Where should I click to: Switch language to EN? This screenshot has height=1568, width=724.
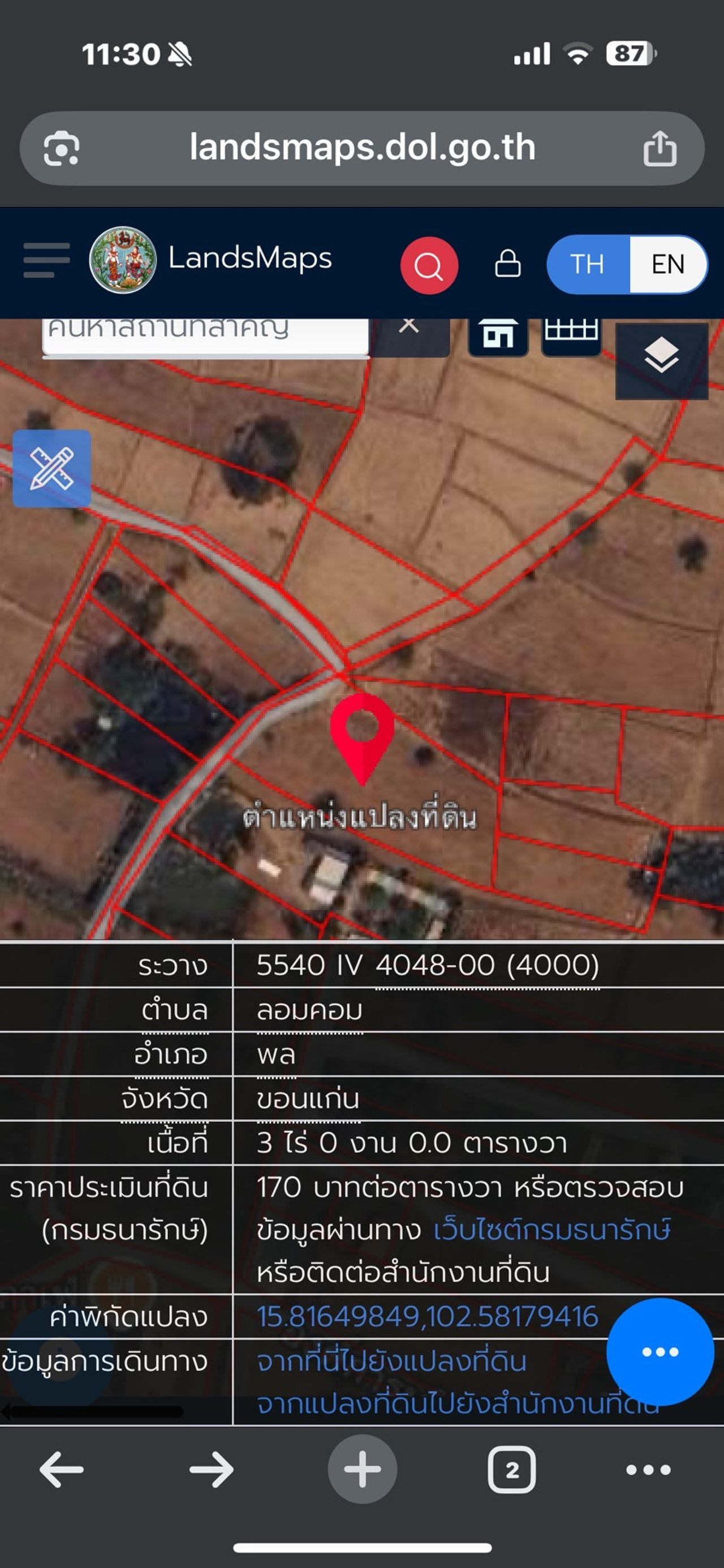point(667,264)
